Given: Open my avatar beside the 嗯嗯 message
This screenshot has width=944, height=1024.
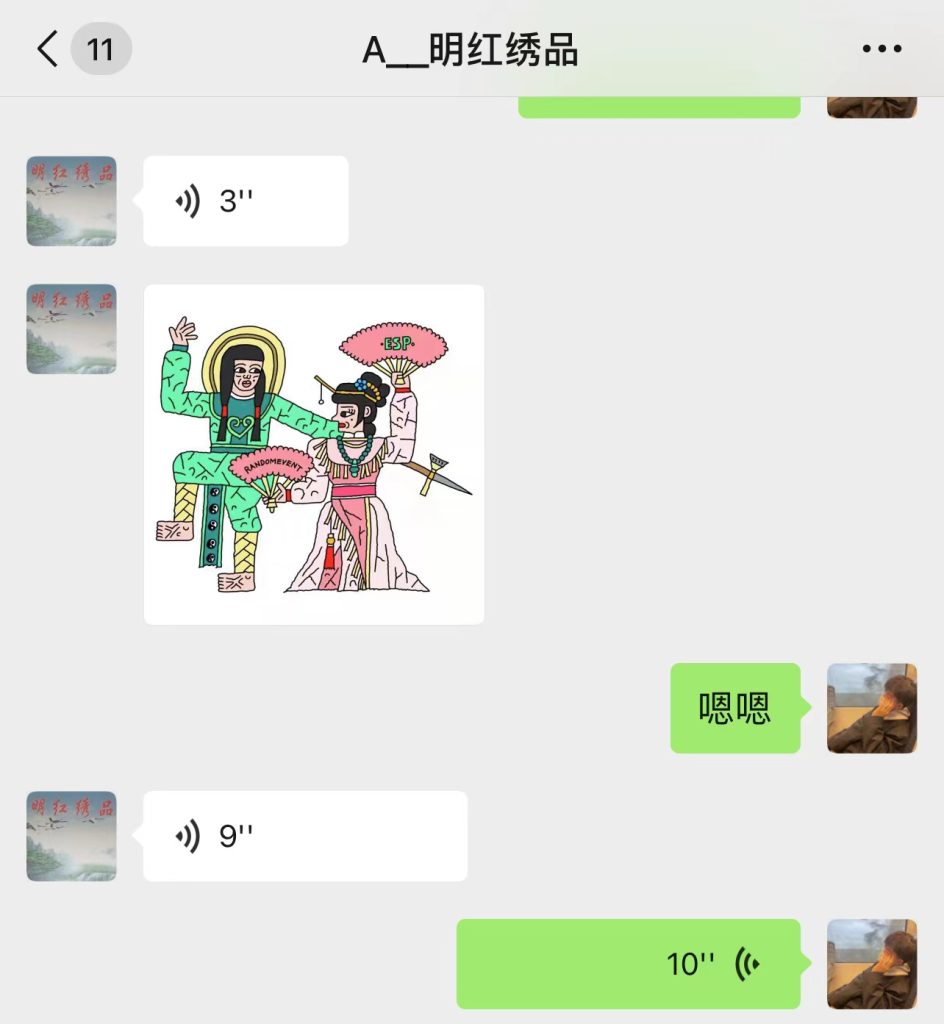Looking at the screenshot, I should 871,708.
